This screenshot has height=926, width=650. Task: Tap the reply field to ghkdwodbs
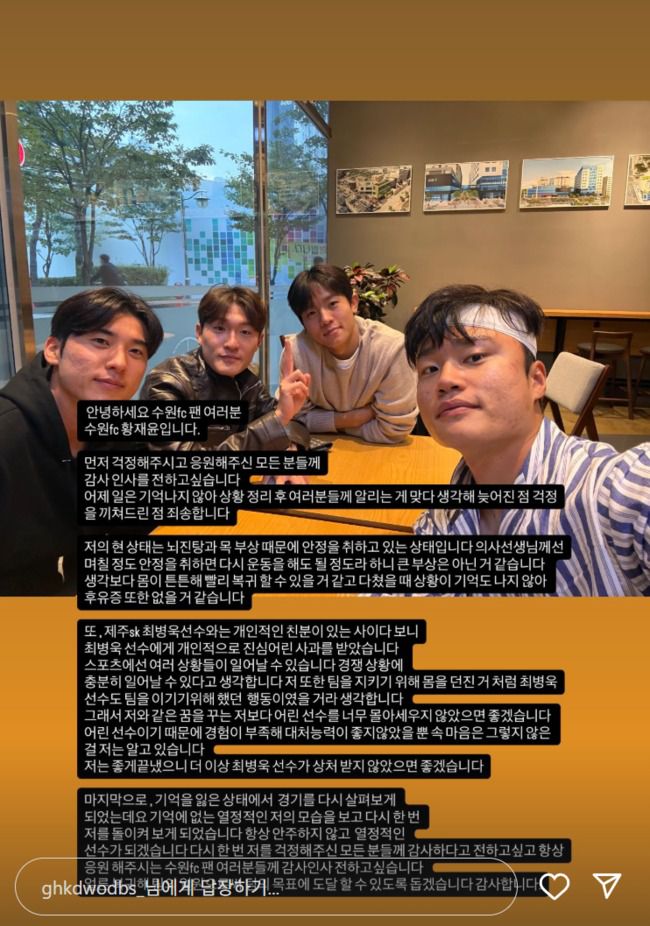[265, 887]
